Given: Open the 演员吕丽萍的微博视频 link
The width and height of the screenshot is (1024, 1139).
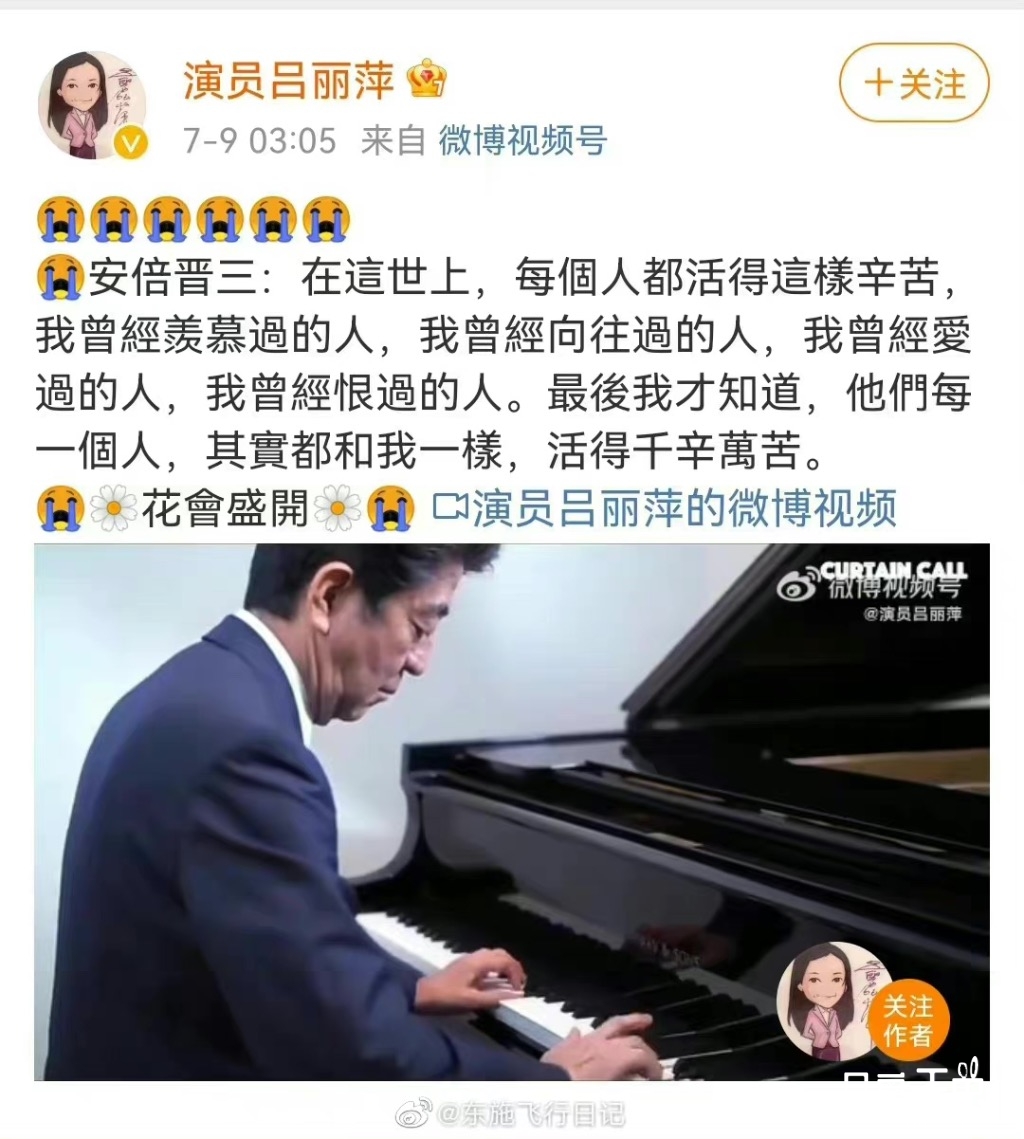Looking at the screenshot, I should tap(665, 508).
